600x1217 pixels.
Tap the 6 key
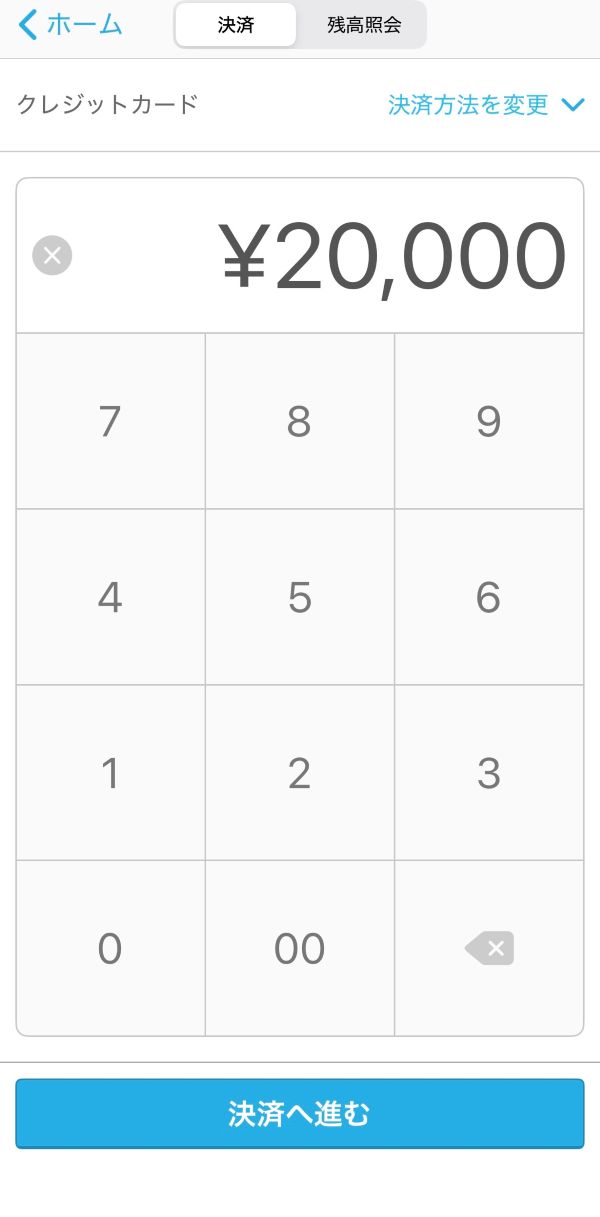(x=488, y=597)
